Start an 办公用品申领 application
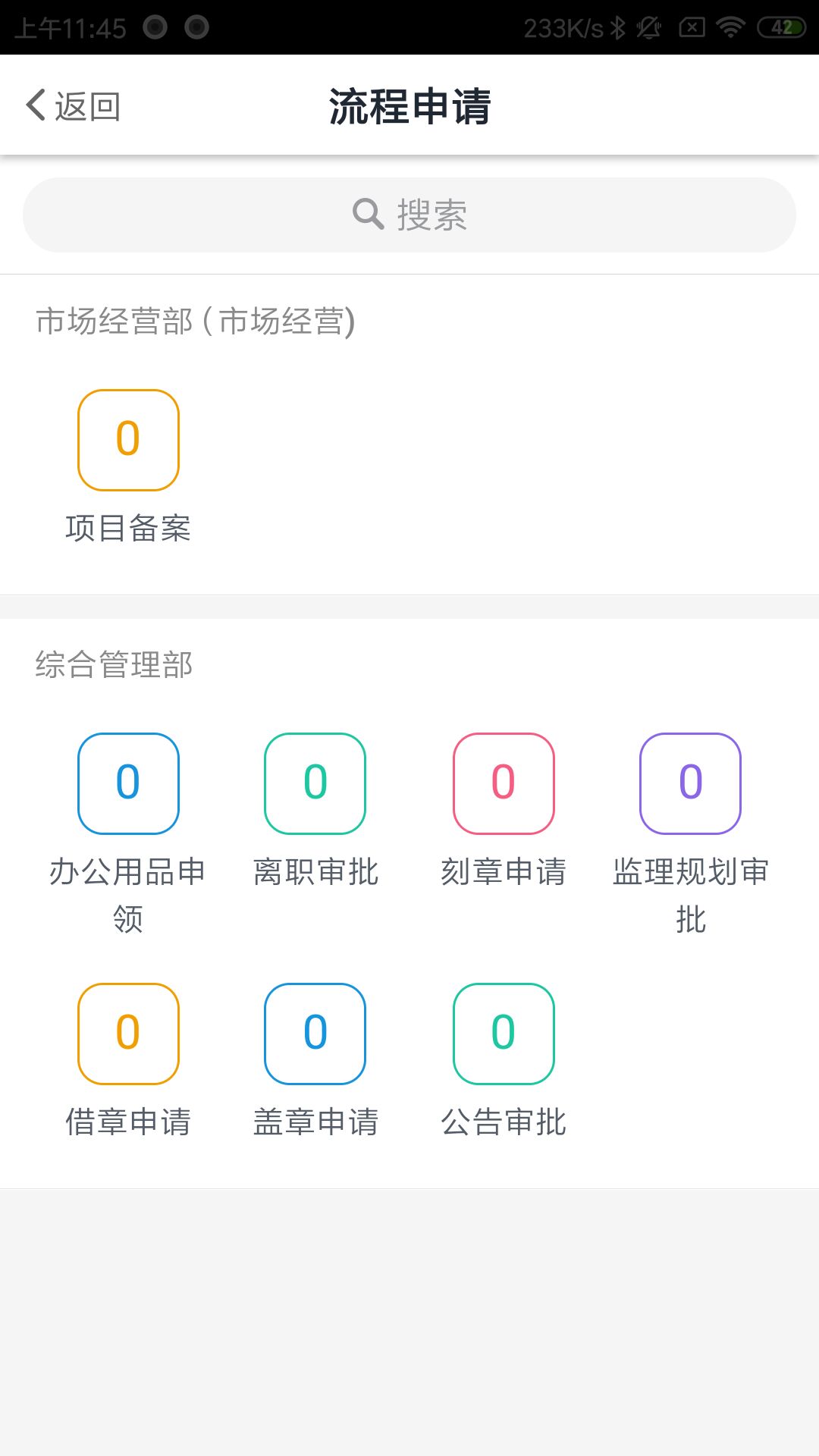 pos(128,784)
